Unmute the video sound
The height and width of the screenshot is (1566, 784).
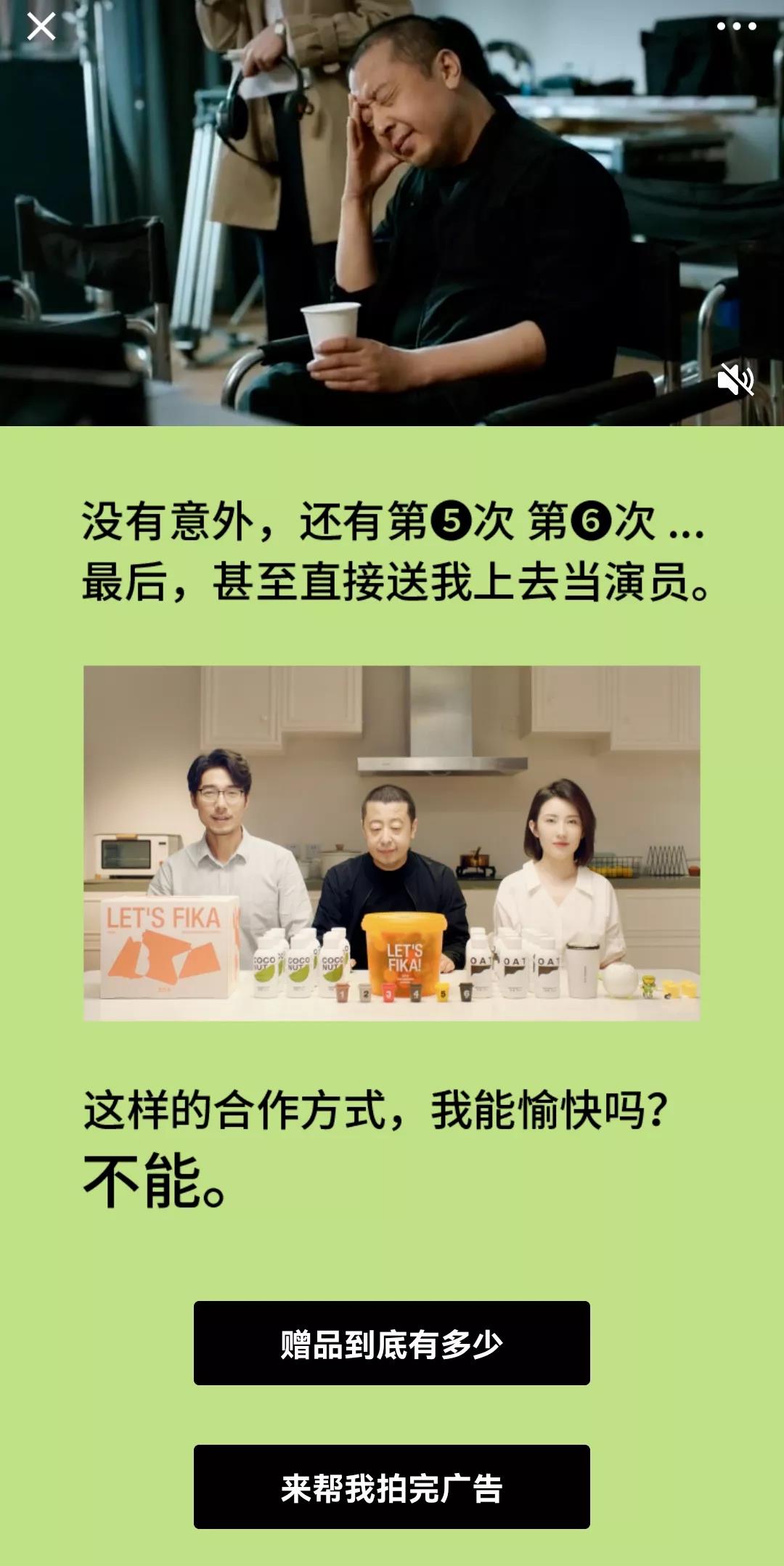click(x=735, y=379)
